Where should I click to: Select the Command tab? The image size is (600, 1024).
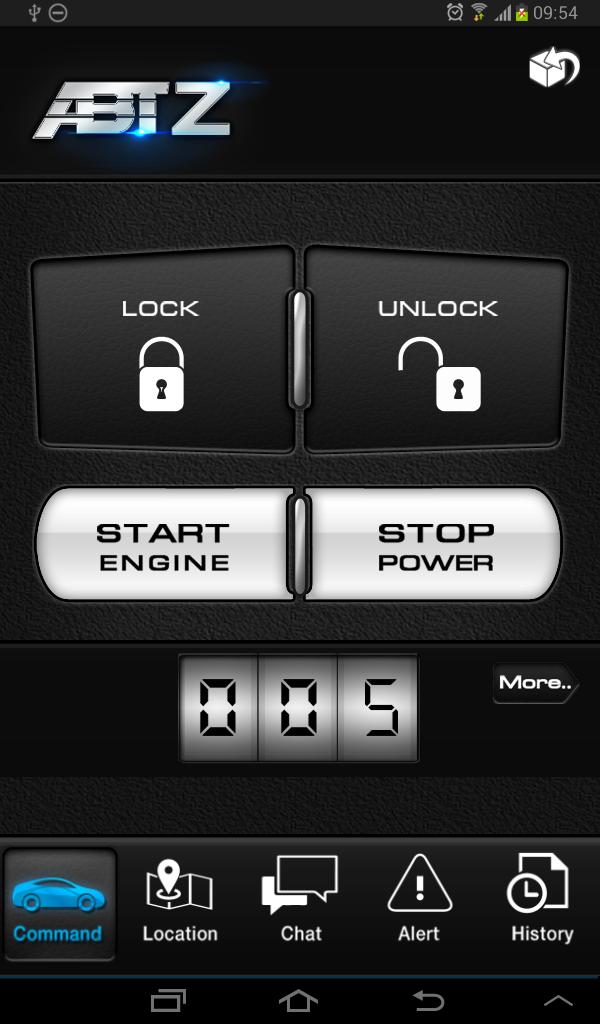point(59,904)
